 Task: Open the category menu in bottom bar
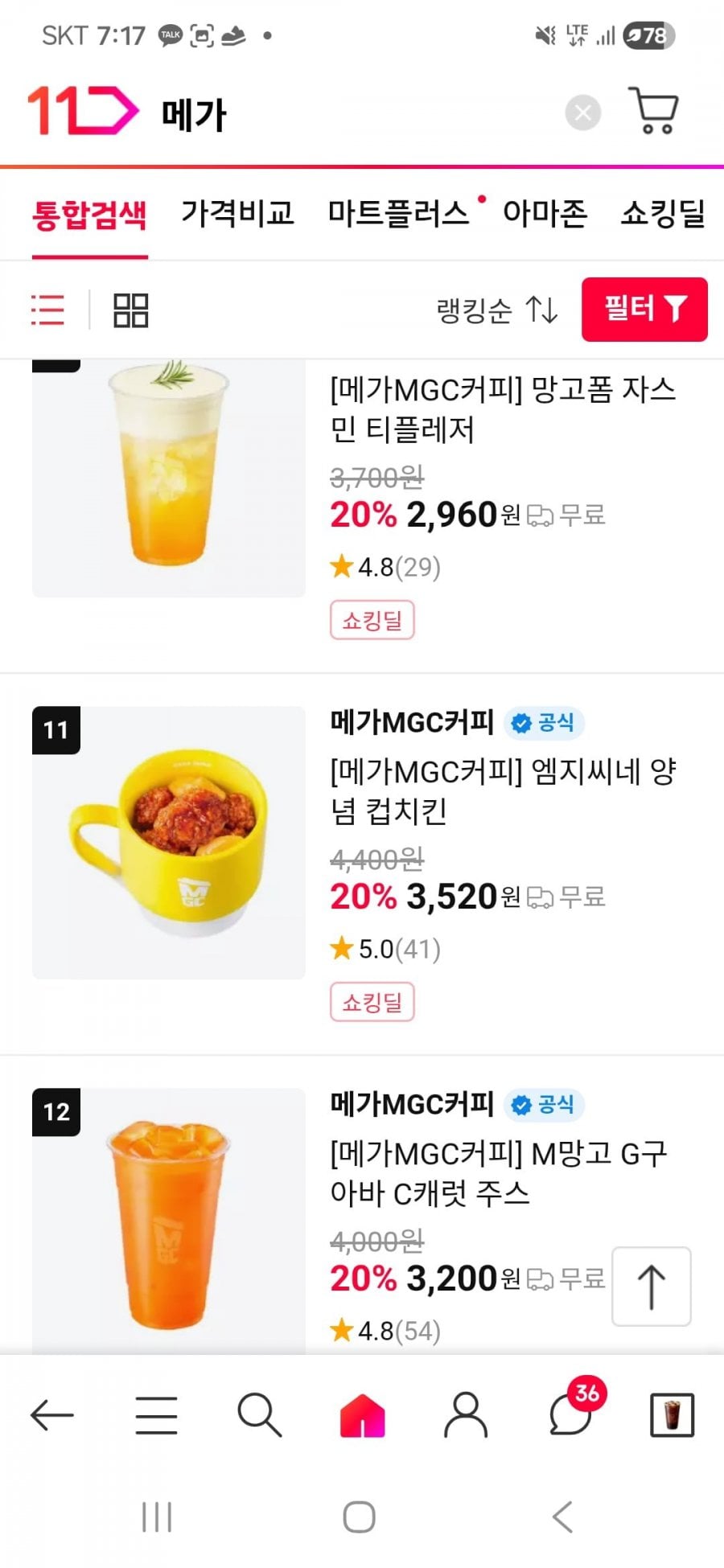[x=156, y=1415]
